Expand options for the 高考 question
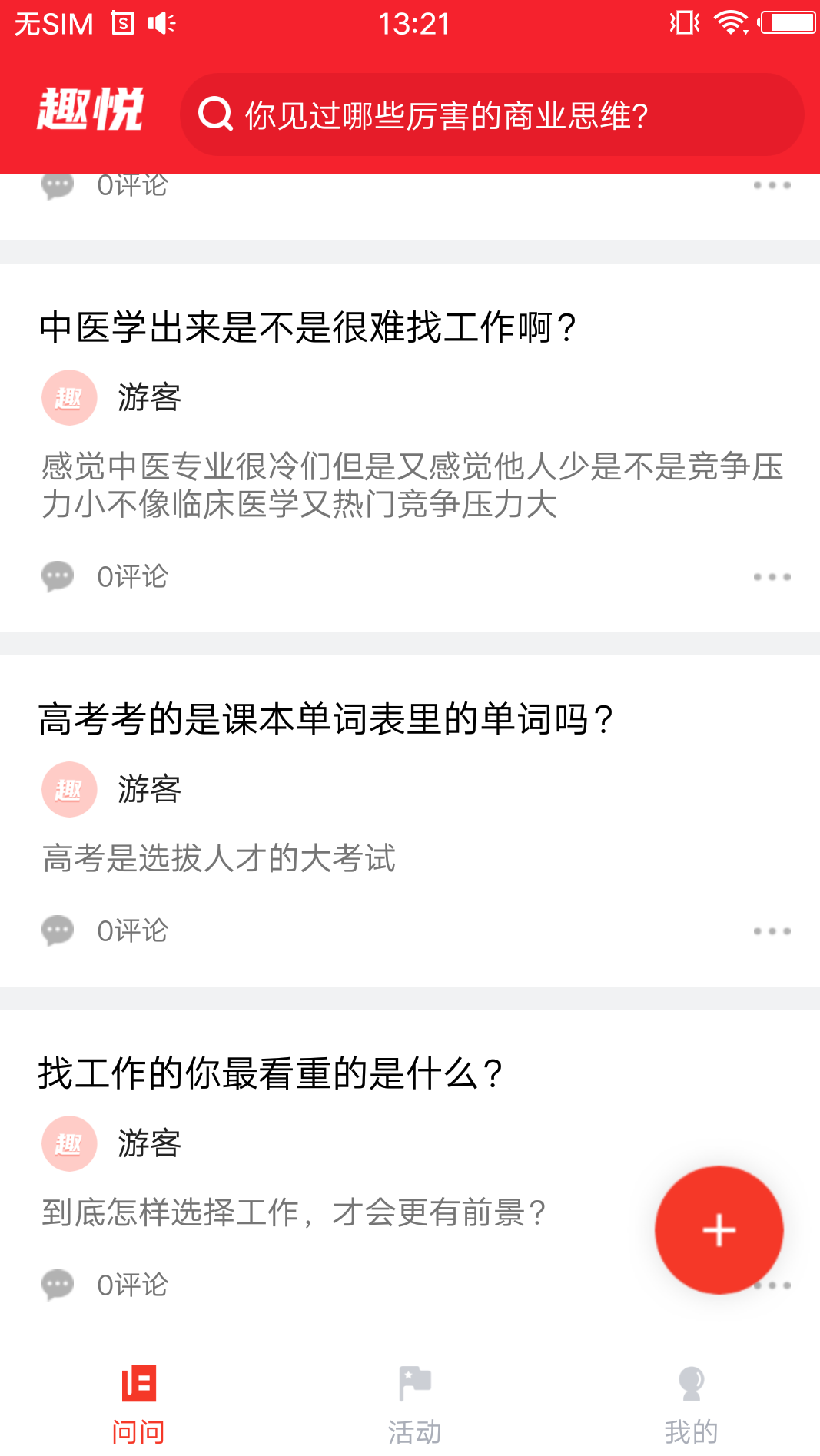820x1456 pixels. (x=771, y=930)
